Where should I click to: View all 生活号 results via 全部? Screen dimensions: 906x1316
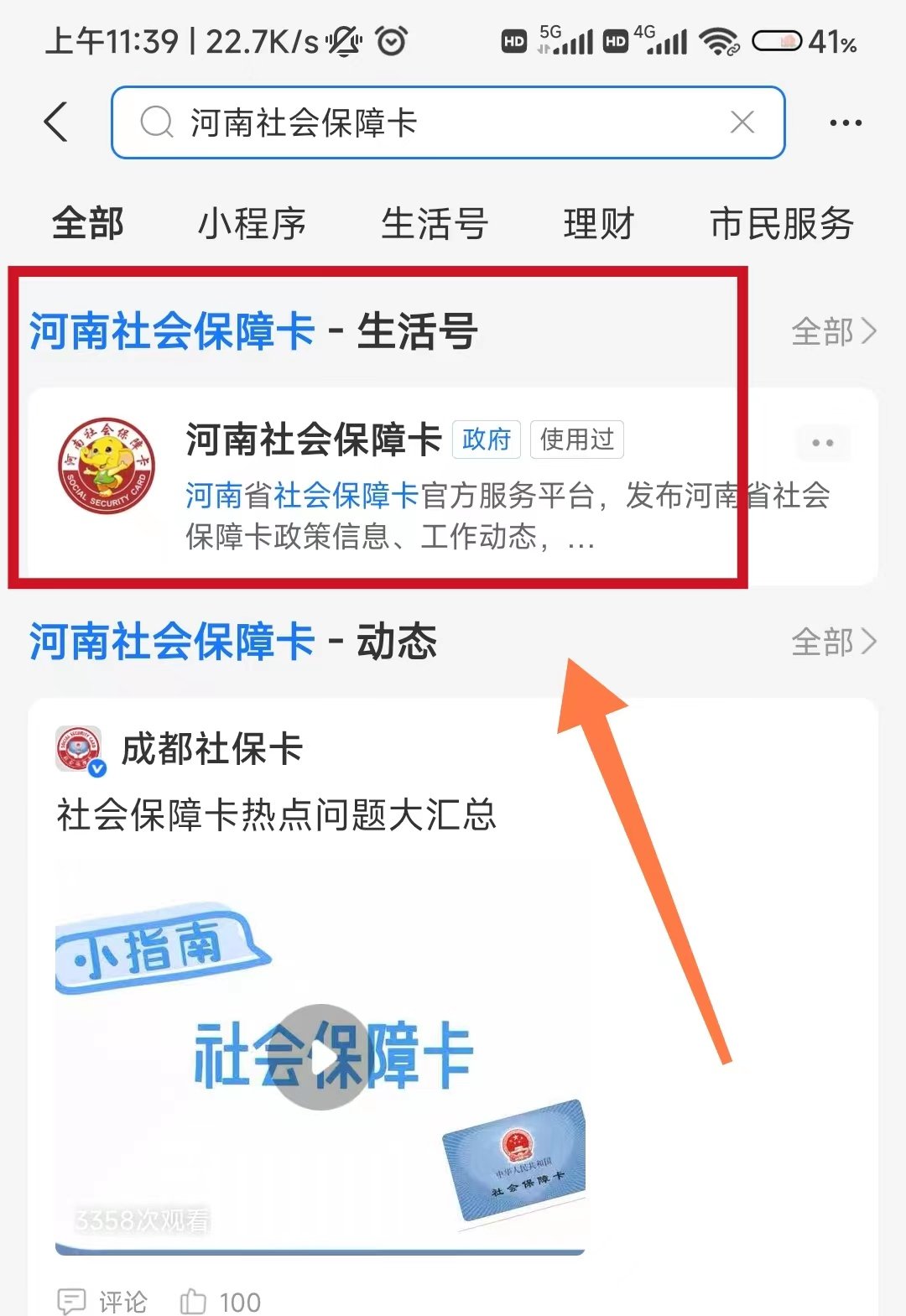[833, 332]
